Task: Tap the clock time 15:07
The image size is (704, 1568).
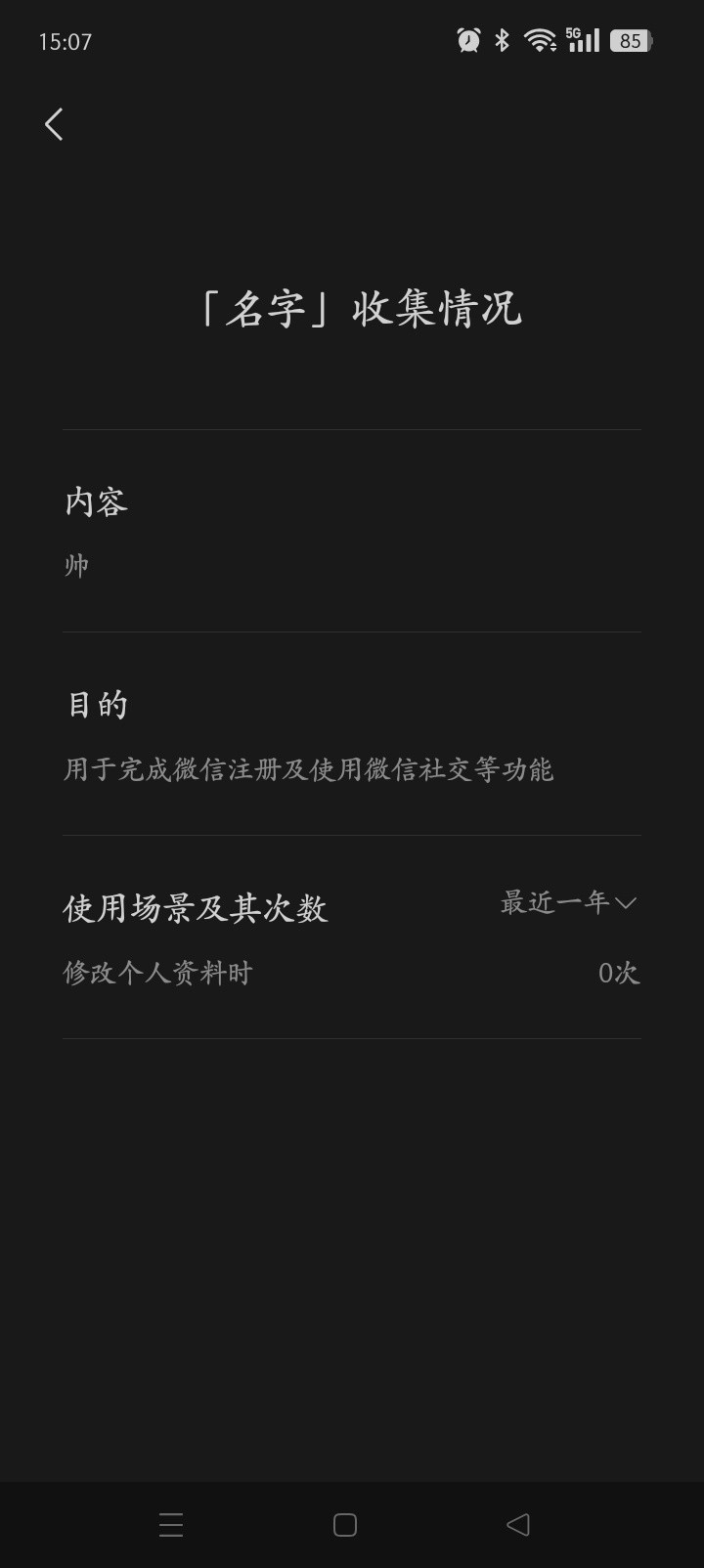Action: tap(66, 41)
